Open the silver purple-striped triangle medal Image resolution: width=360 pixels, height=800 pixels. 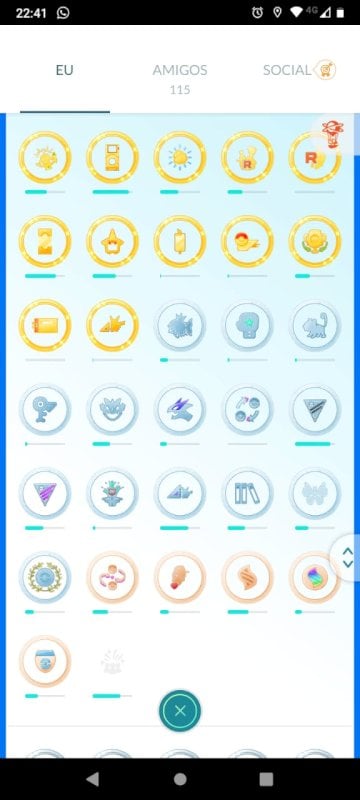[45, 493]
